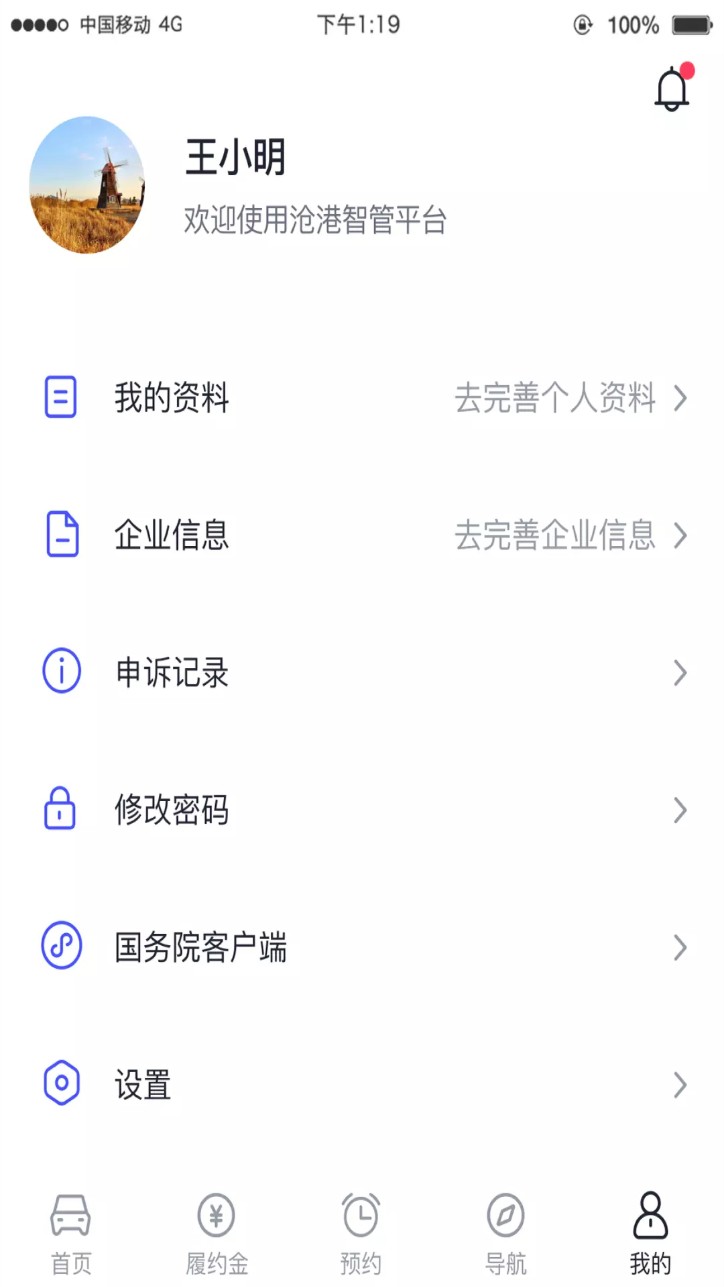Switch to the 首页 tab
This screenshot has width=724, height=1287.
pos(68,1230)
